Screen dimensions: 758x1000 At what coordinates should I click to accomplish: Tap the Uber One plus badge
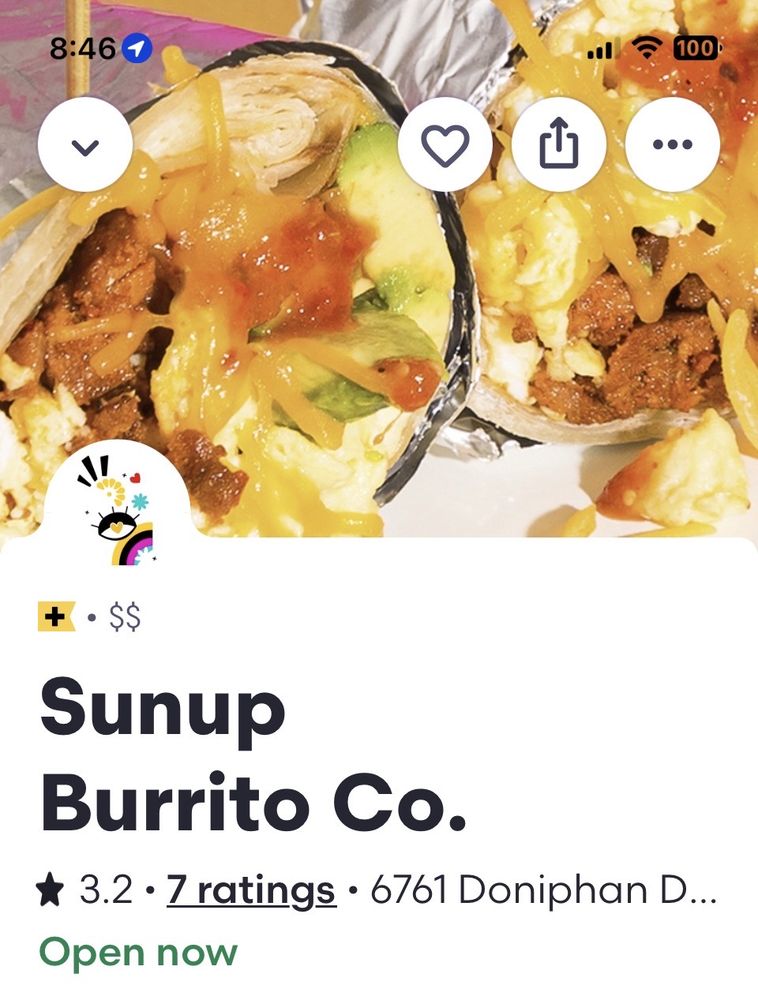[59, 617]
